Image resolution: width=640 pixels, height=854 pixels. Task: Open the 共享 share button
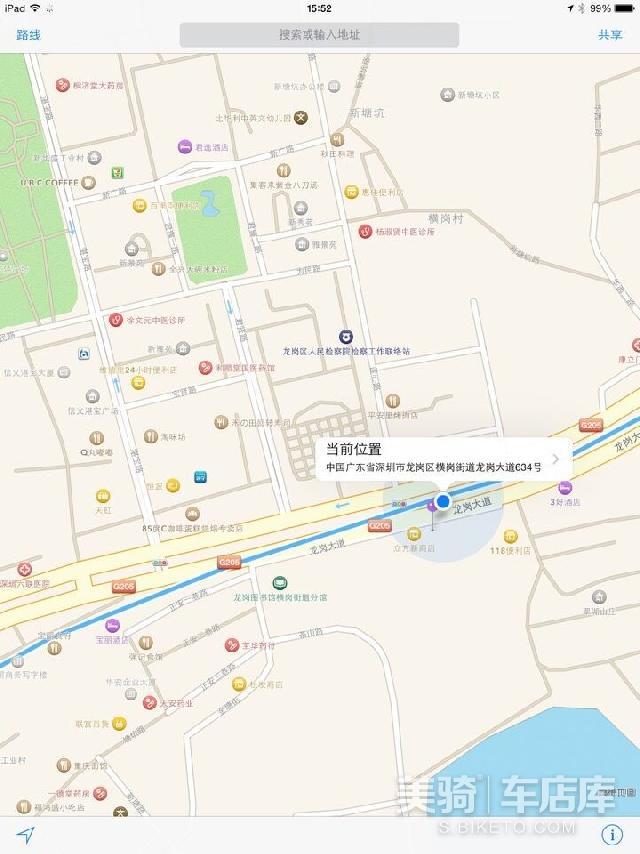[x=609, y=35]
